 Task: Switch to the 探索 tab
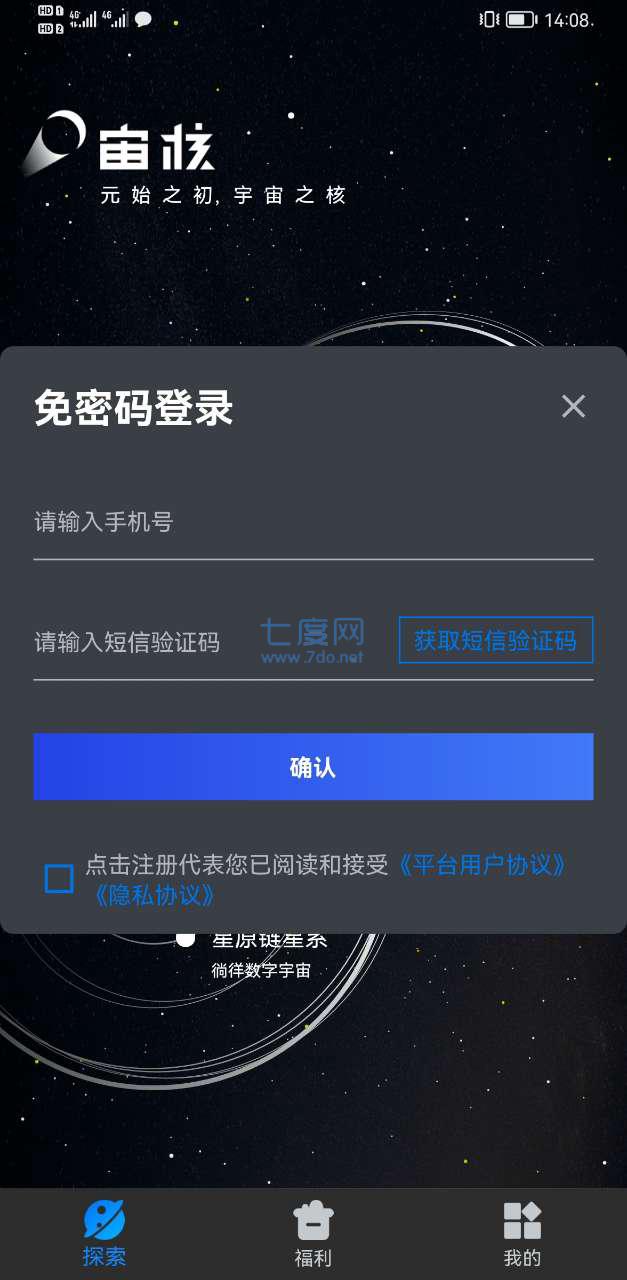[x=104, y=1234]
